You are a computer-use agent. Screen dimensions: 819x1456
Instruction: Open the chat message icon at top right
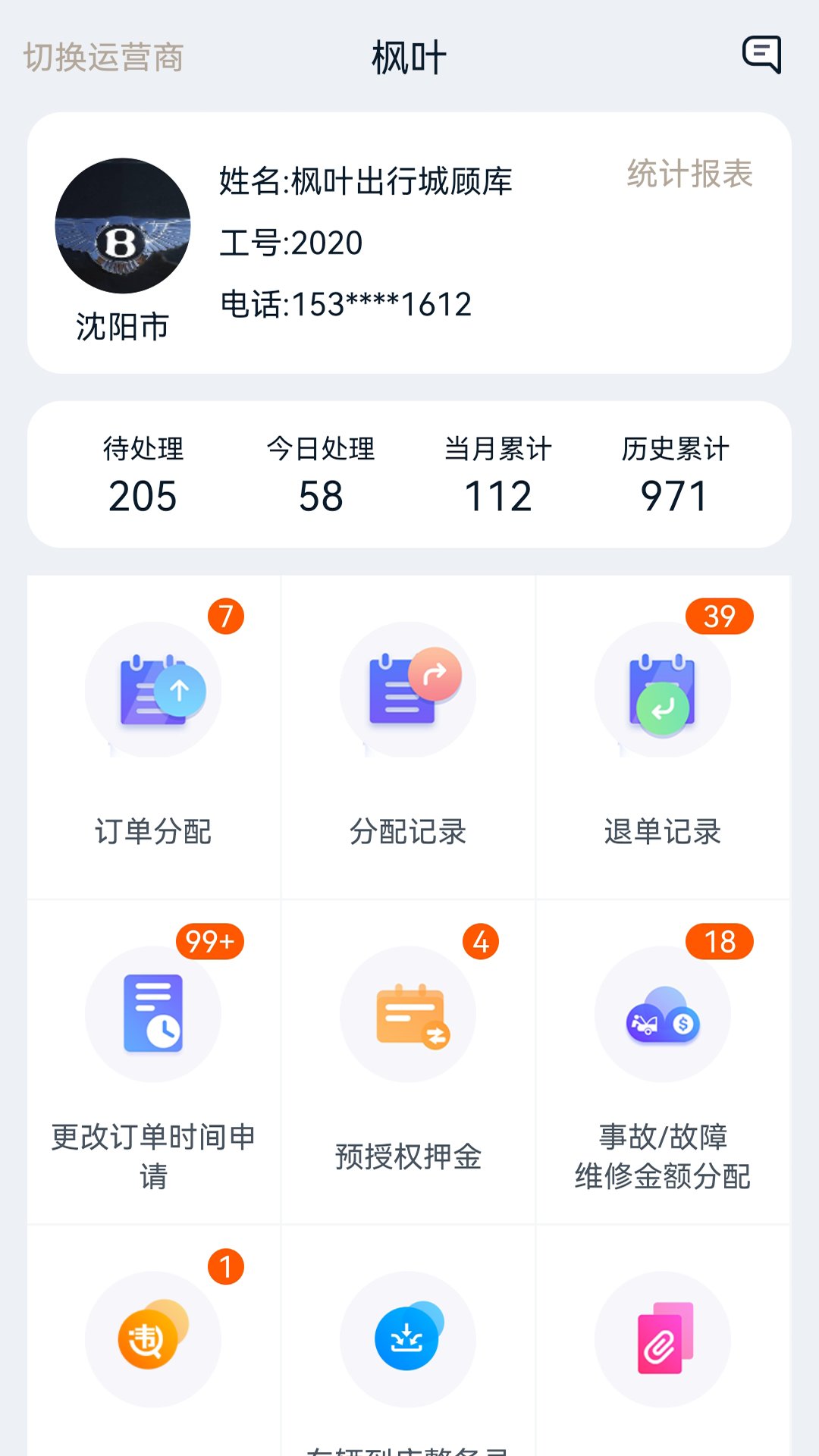click(x=763, y=55)
